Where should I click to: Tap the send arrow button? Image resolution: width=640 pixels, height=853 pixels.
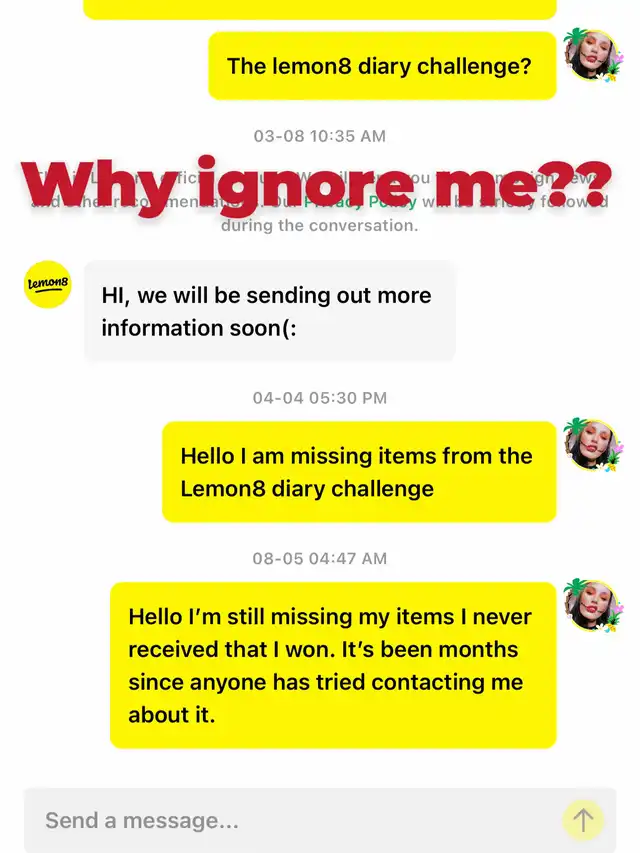pos(582,821)
